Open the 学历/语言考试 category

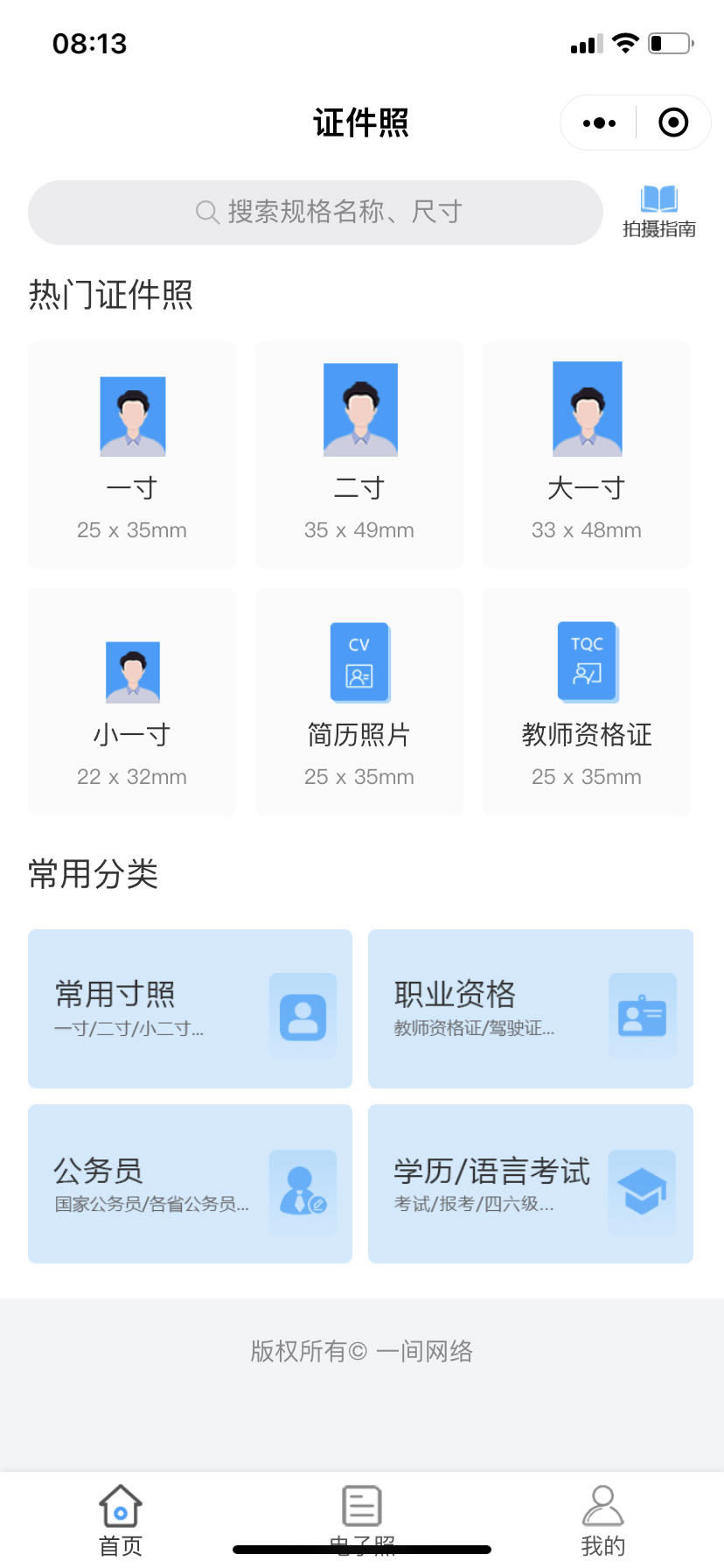531,1184
